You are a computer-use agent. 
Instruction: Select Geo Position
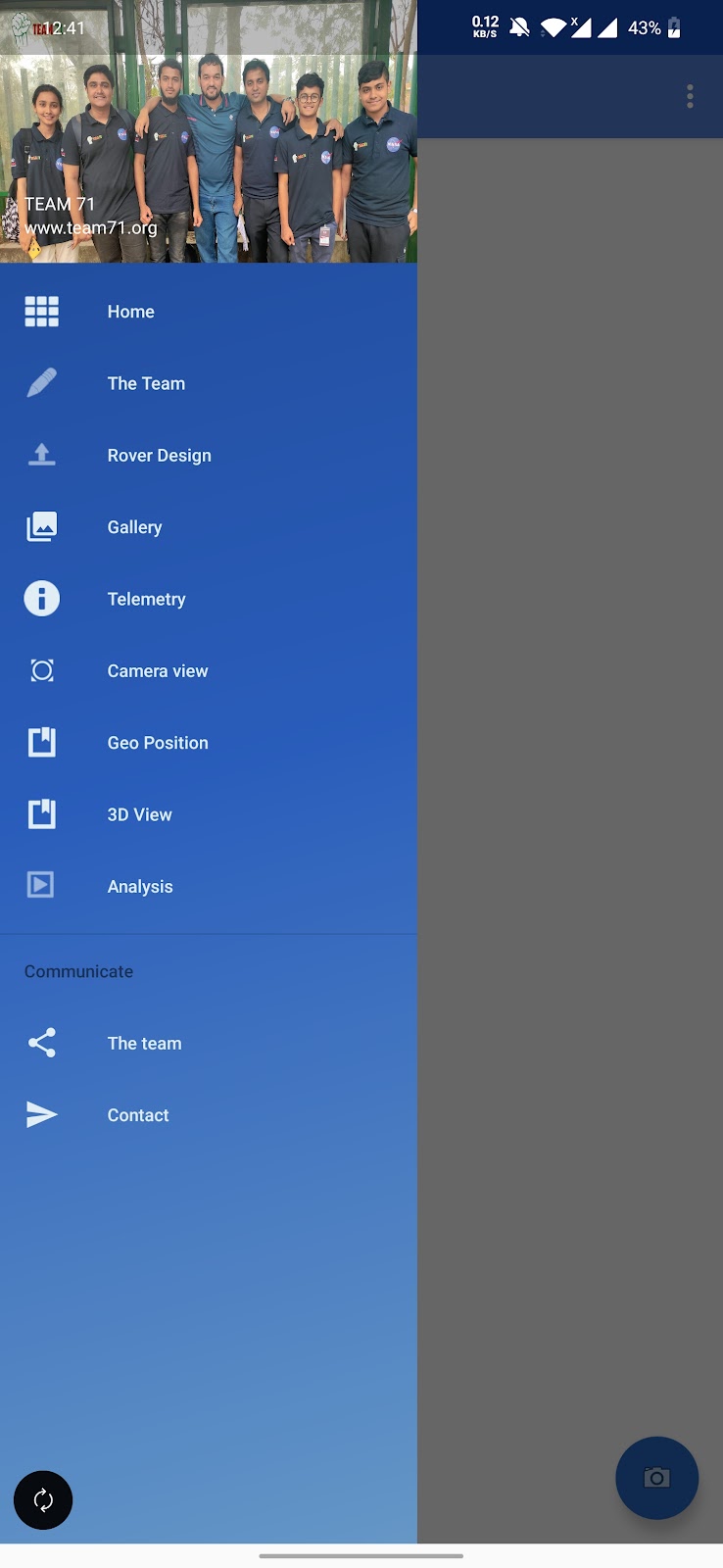209,743
